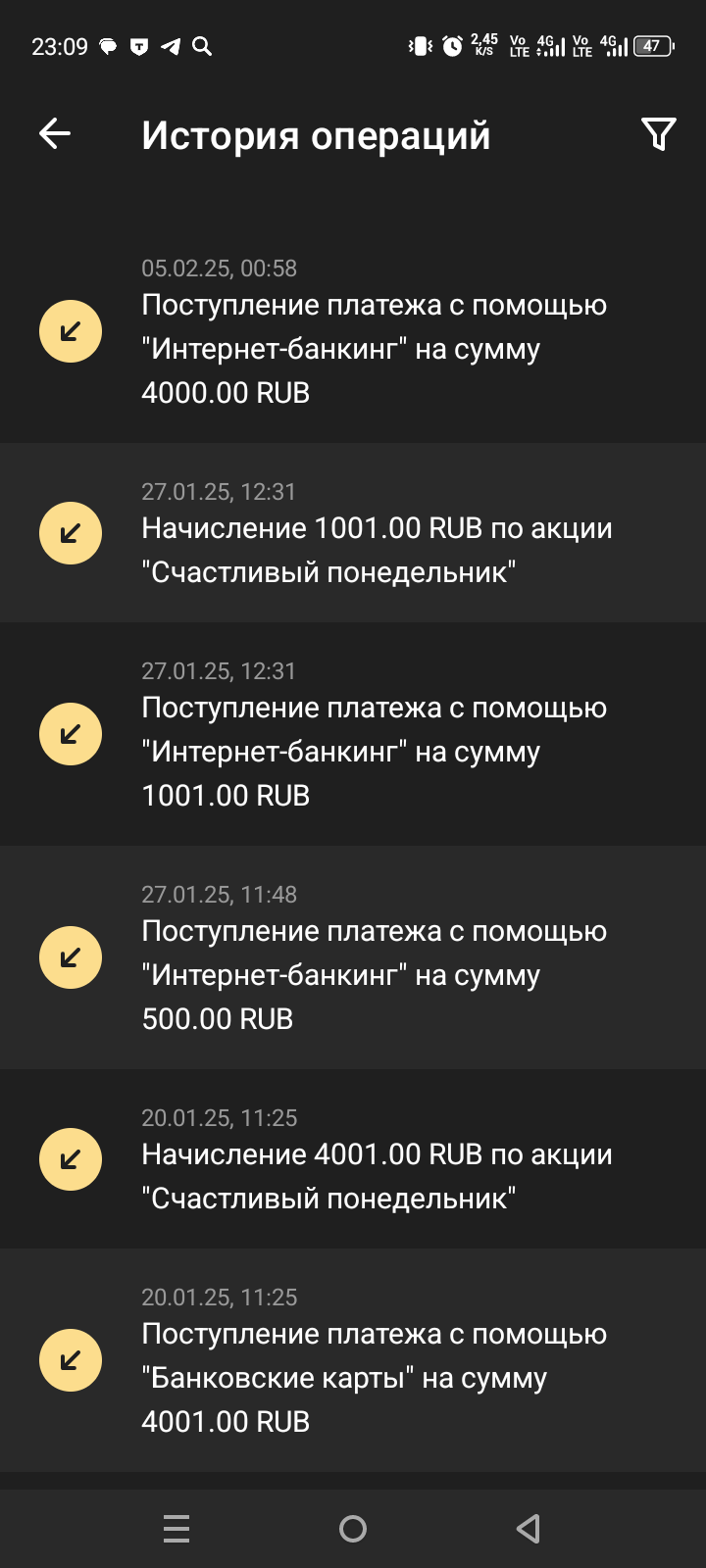Open recent apps from the navigation bar
The height and width of the screenshot is (1568, 706).
pos(176,1529)
